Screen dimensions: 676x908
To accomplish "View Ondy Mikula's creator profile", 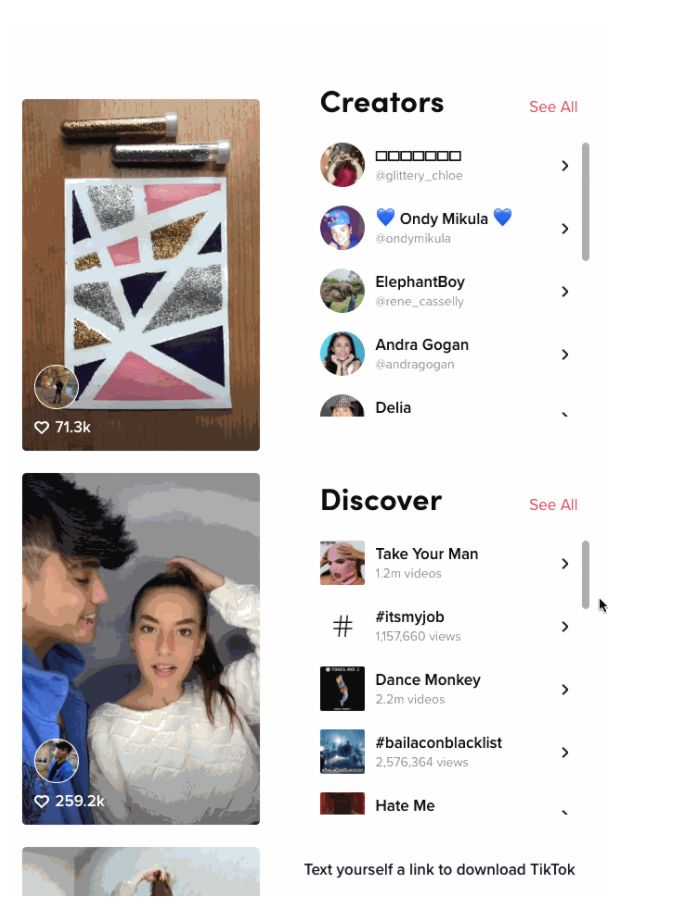I will click(x=445, y=228).
